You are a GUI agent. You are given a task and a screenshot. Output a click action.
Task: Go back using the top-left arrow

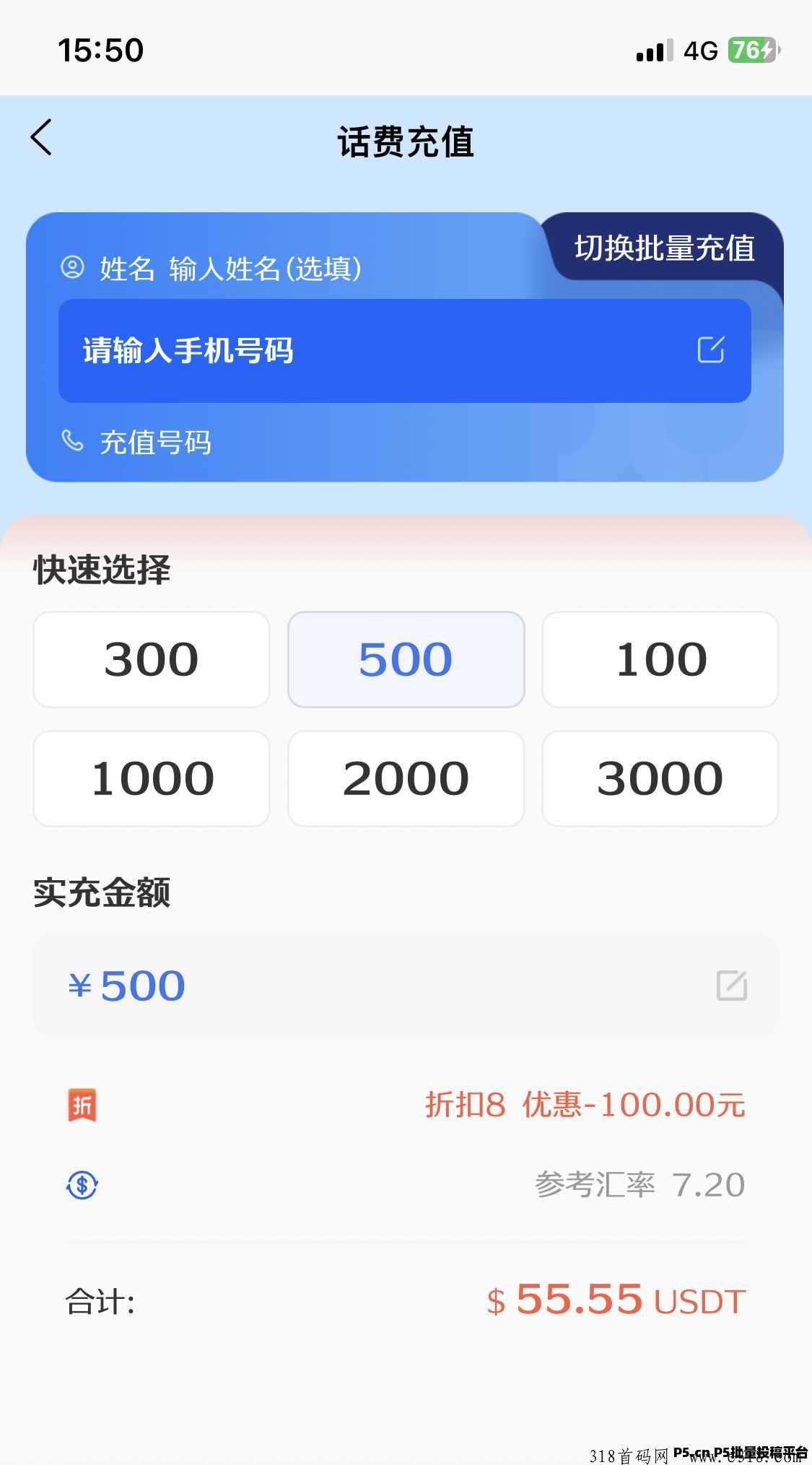pos(41,137)
